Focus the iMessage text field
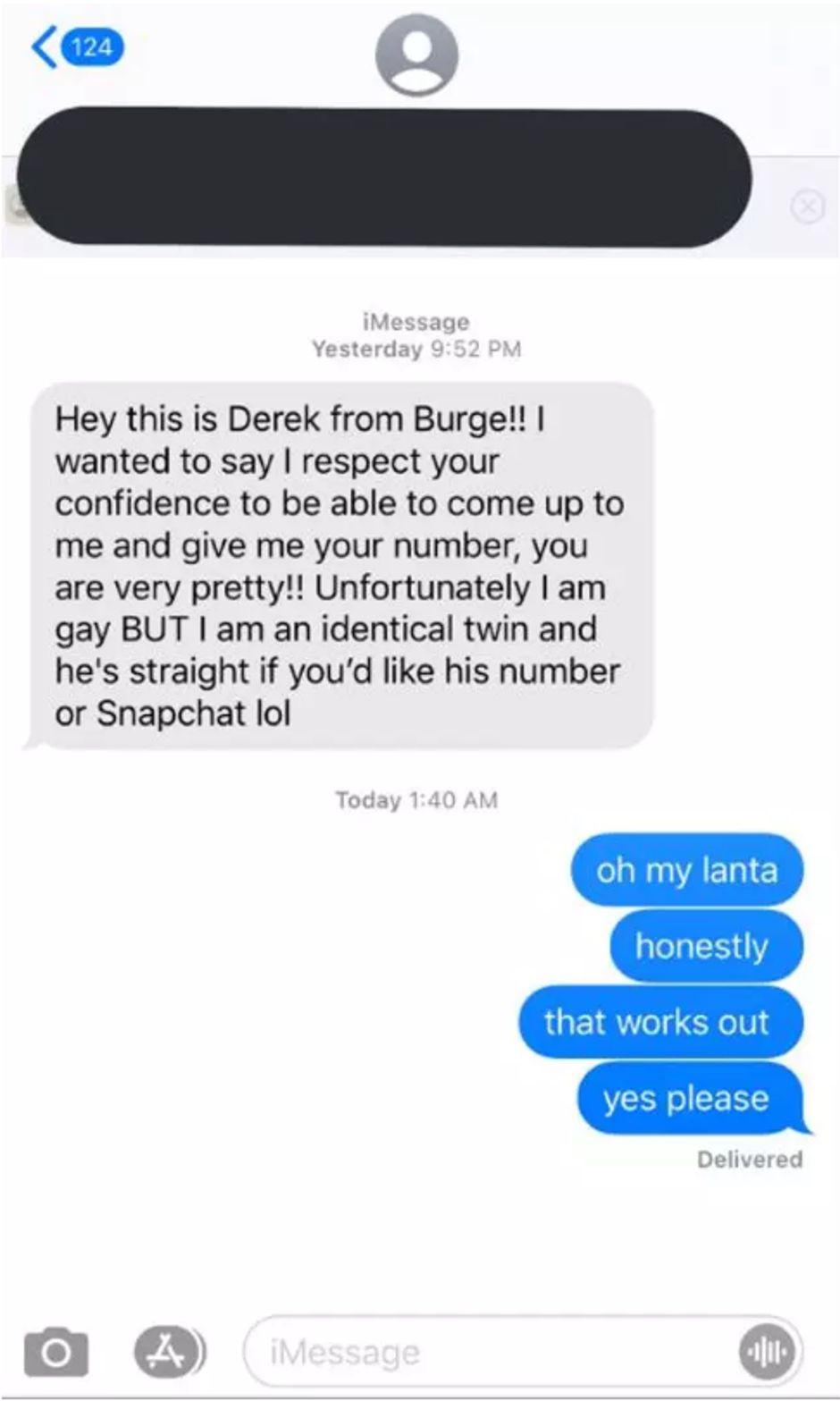This screenshot has width=840, height=1401. [491, 1352]
